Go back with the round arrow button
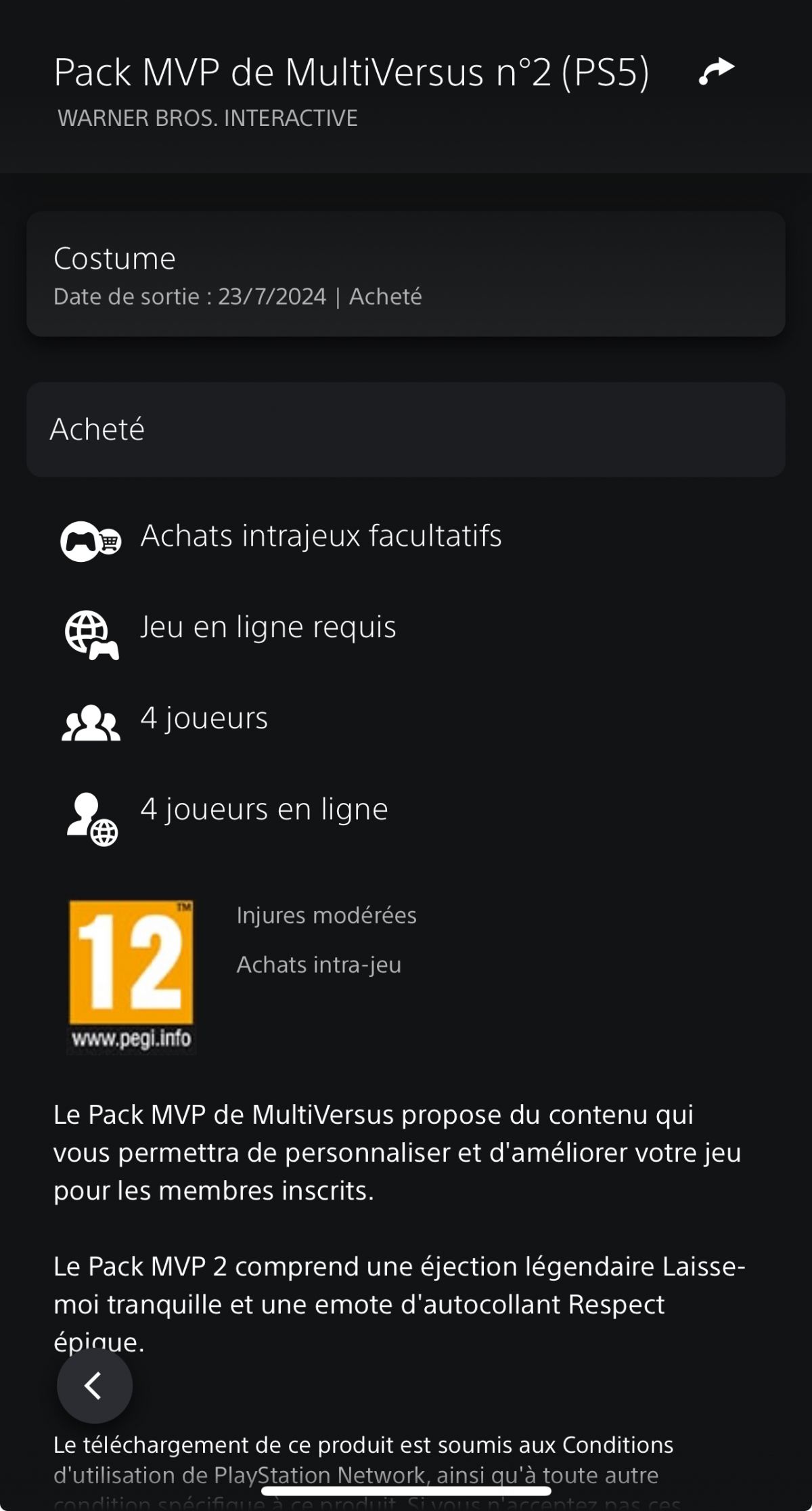Image resolution: width=812 pixels, height=1511 pixels. click(95, 1386)
